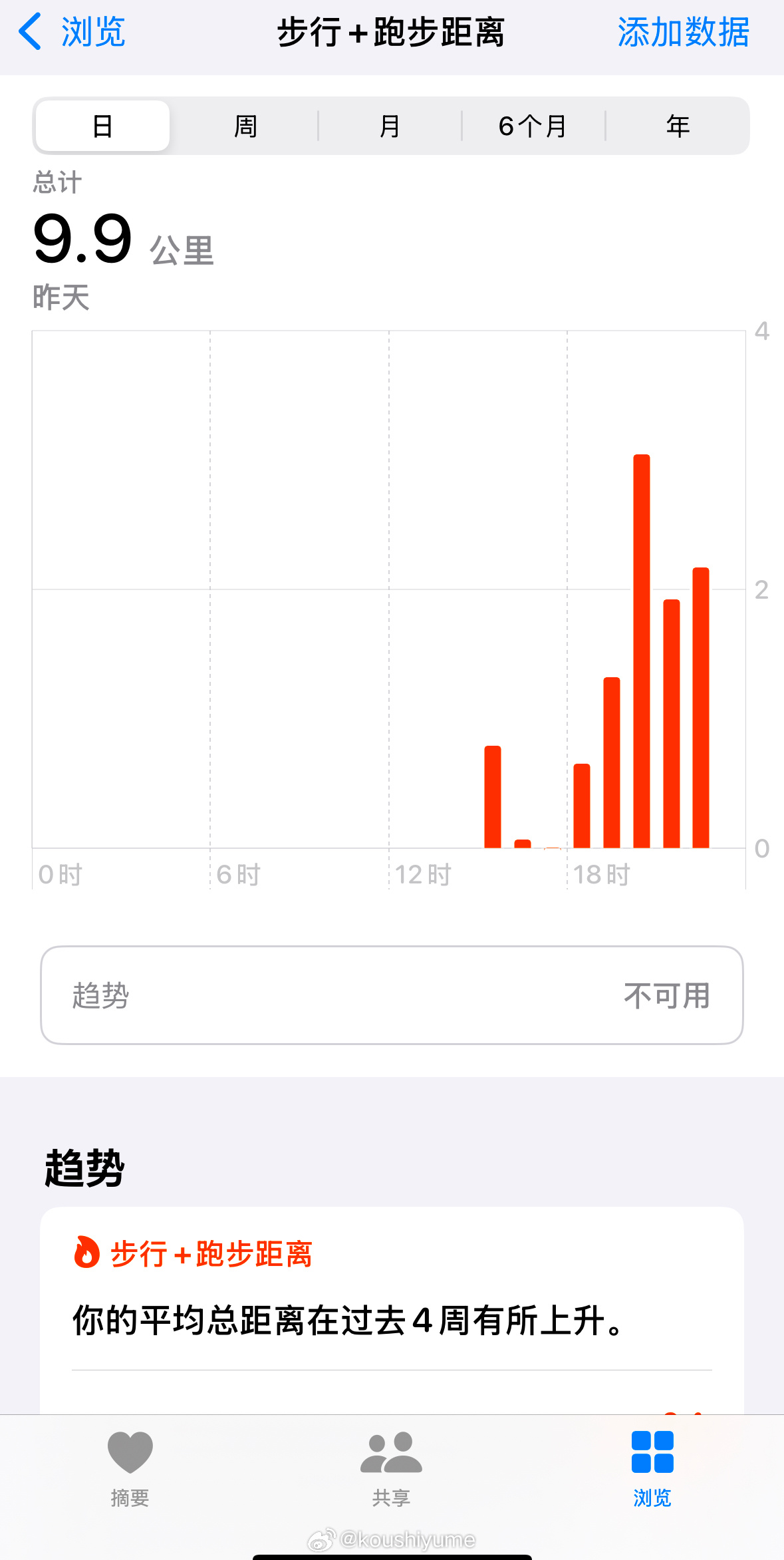Go back to 浏览
Screen dimensions: 784x1560
pos(72,31)
